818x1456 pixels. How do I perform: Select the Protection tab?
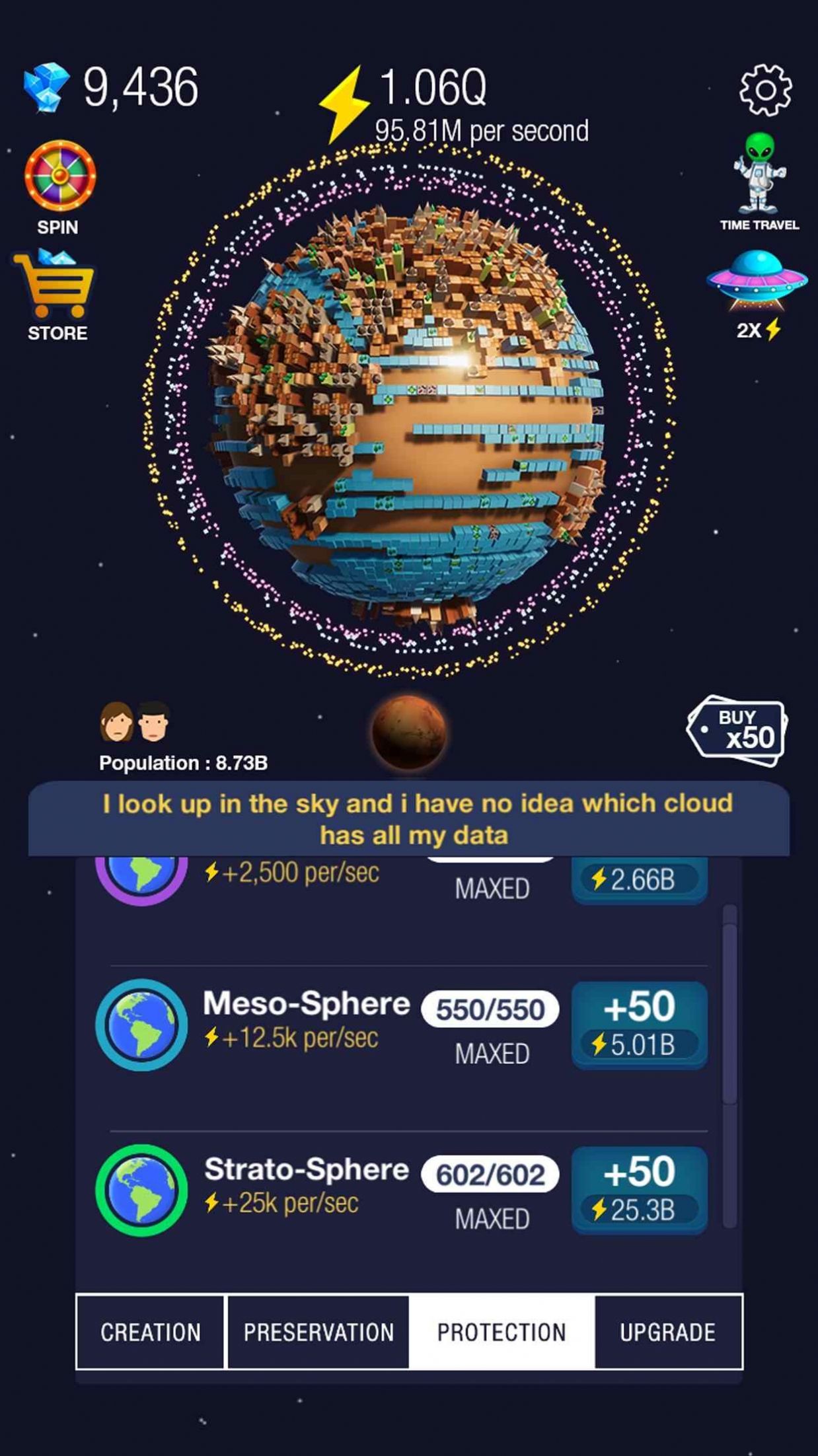coord(502,1332)
